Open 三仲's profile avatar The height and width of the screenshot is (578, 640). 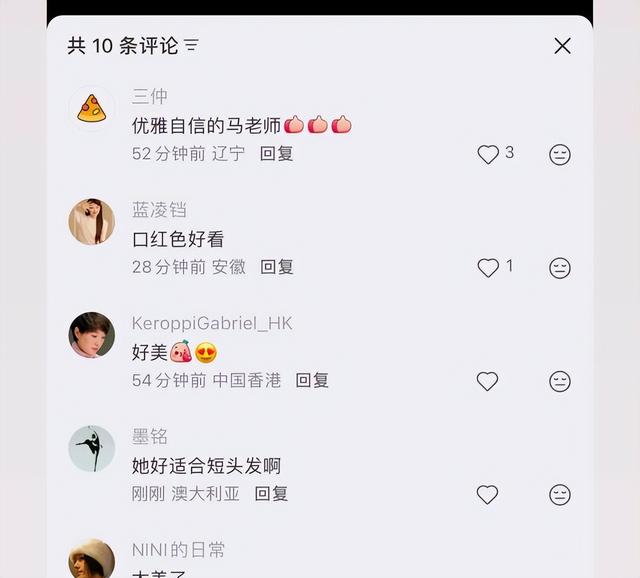(x=92, y=108)
